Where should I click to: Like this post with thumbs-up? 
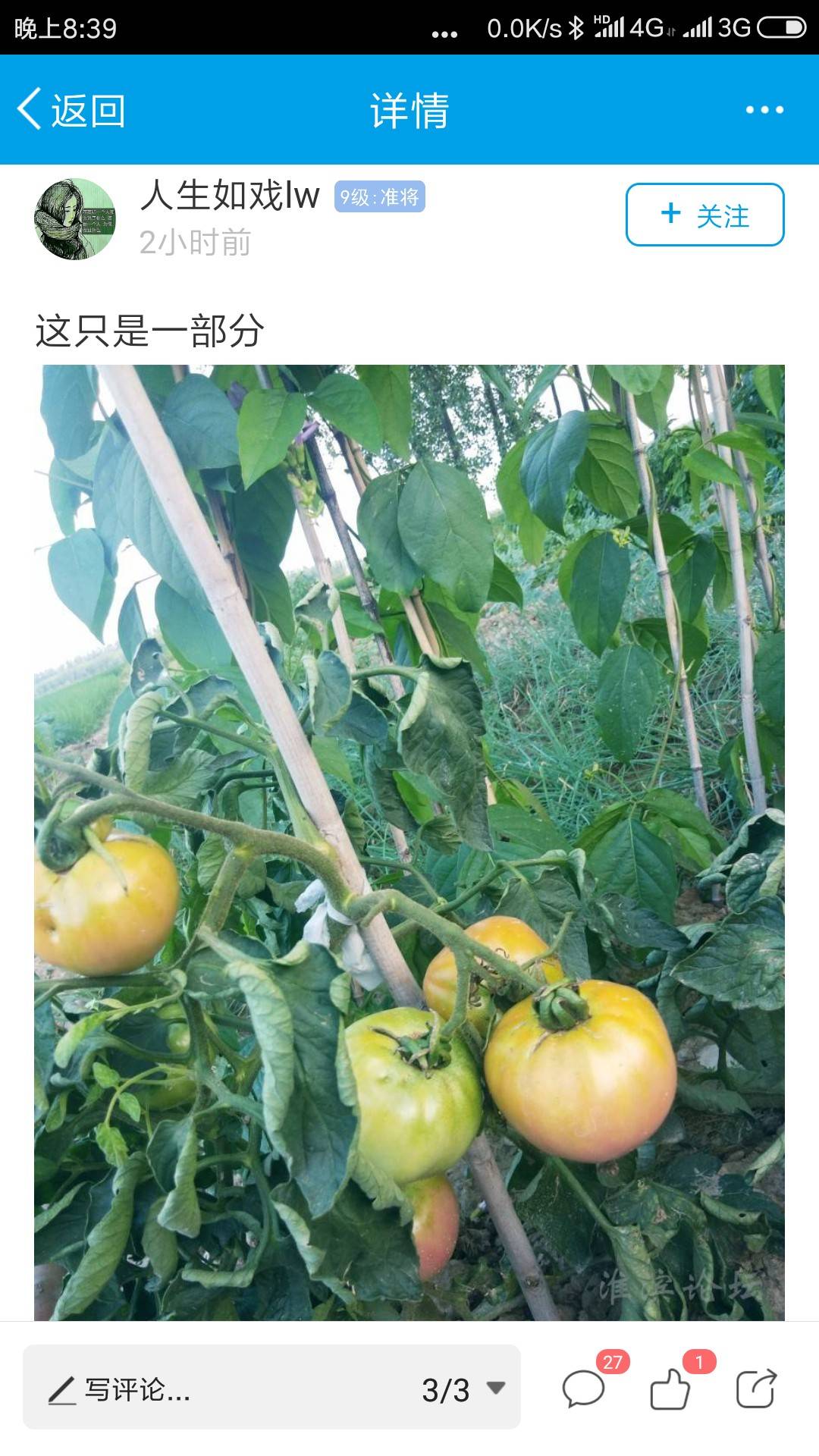pos(670,1389)
